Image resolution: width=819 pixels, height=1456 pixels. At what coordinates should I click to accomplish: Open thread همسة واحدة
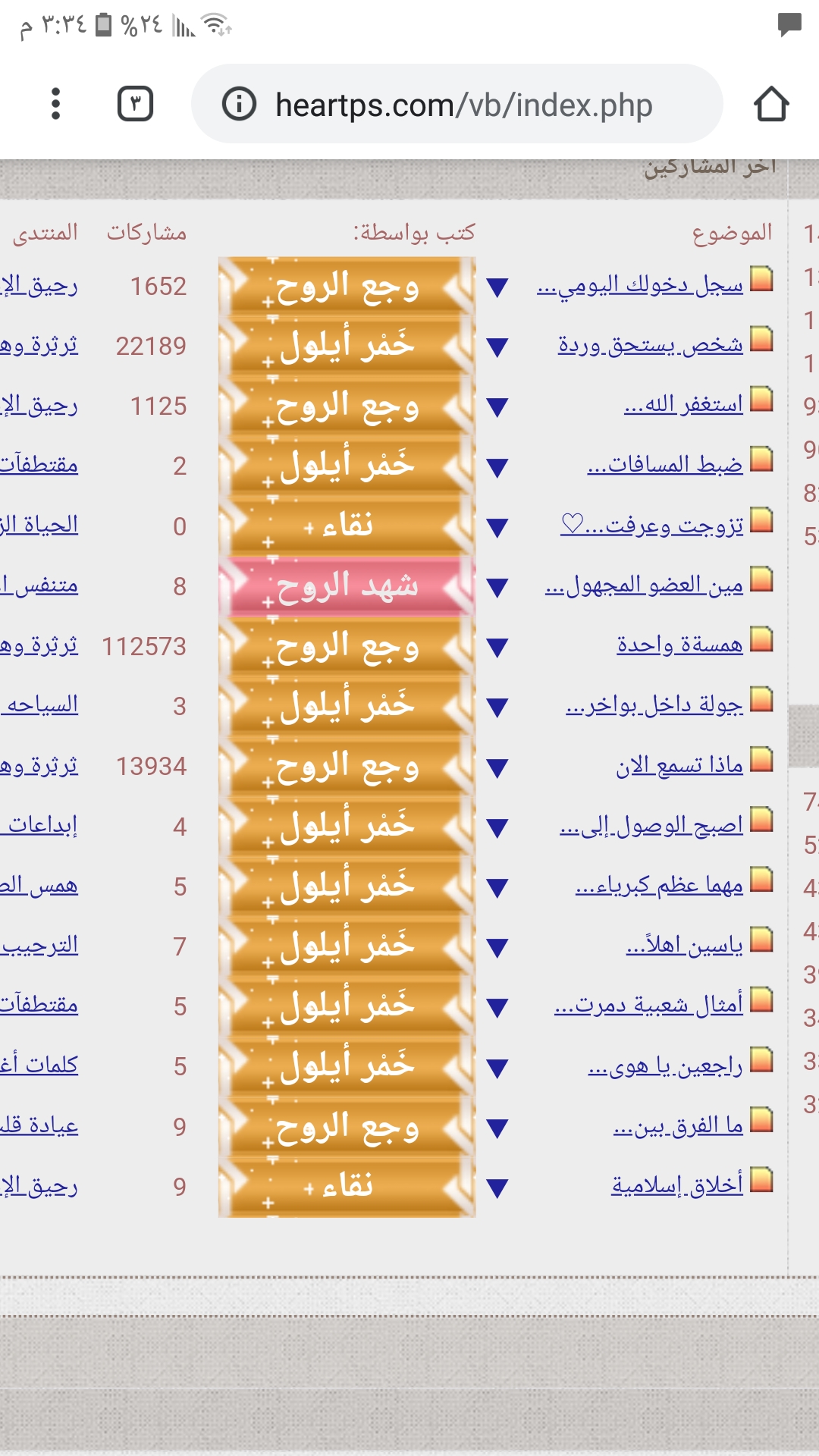(x=679, y=645)
